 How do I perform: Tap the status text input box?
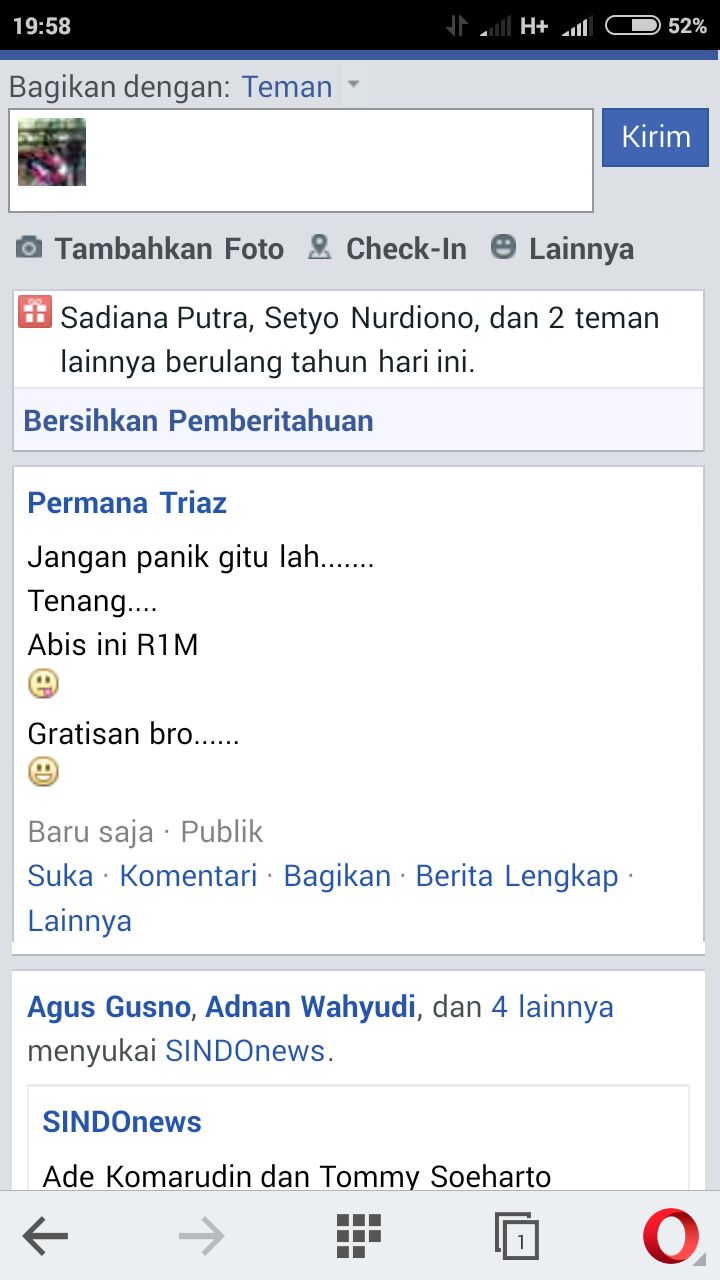[301, 160]
